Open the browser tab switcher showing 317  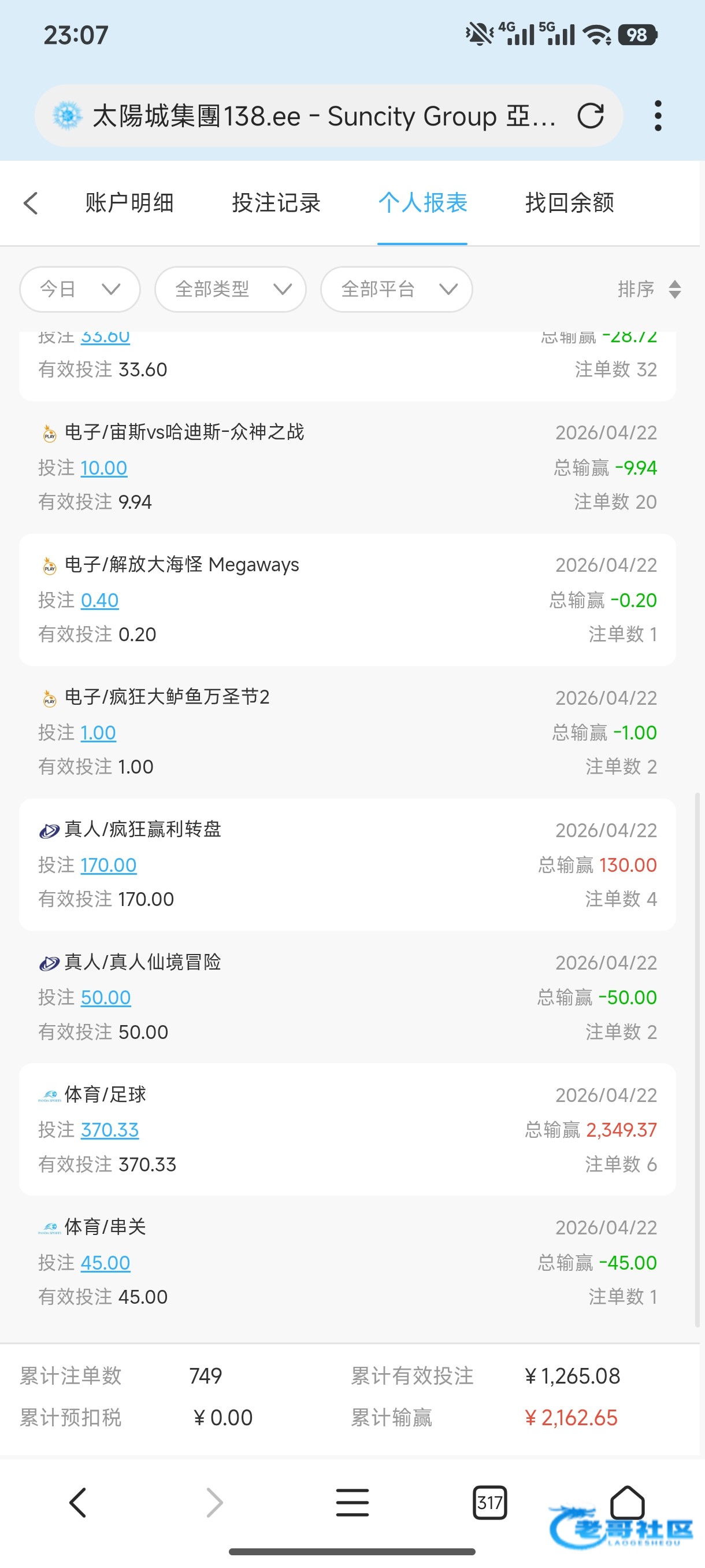point(489,1503)
